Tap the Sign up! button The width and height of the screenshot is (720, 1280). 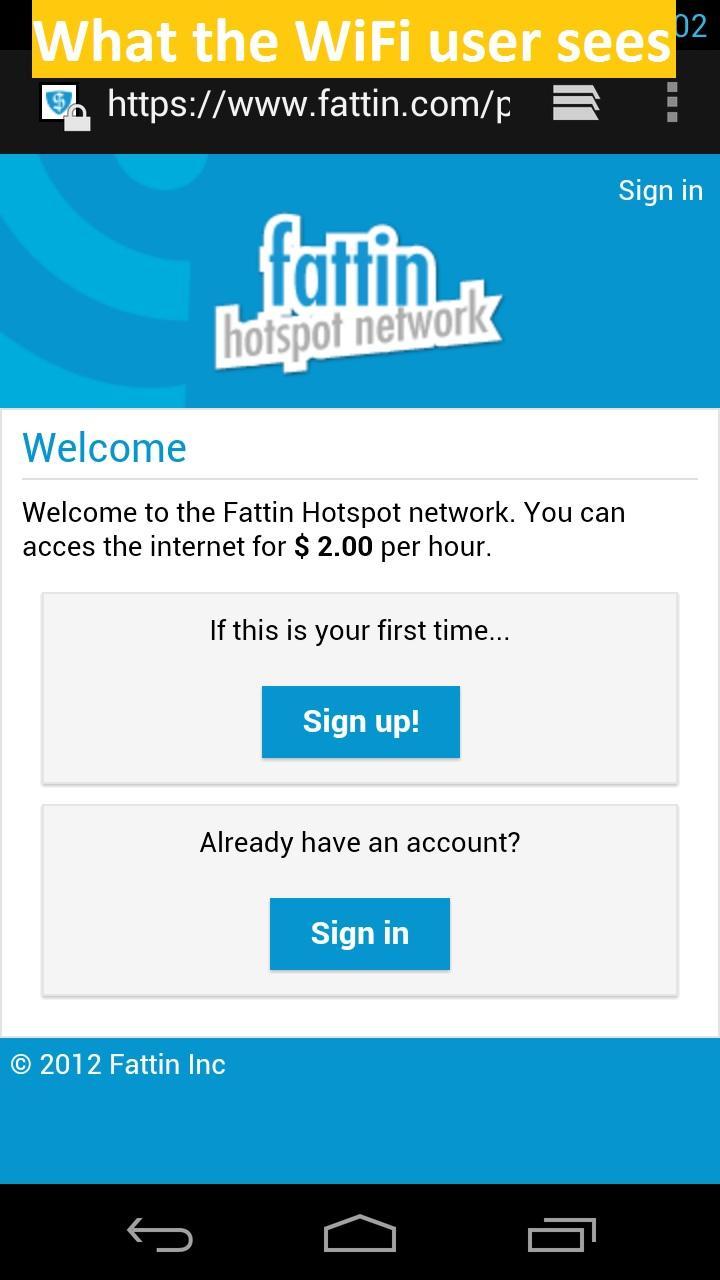pos(360,721)
